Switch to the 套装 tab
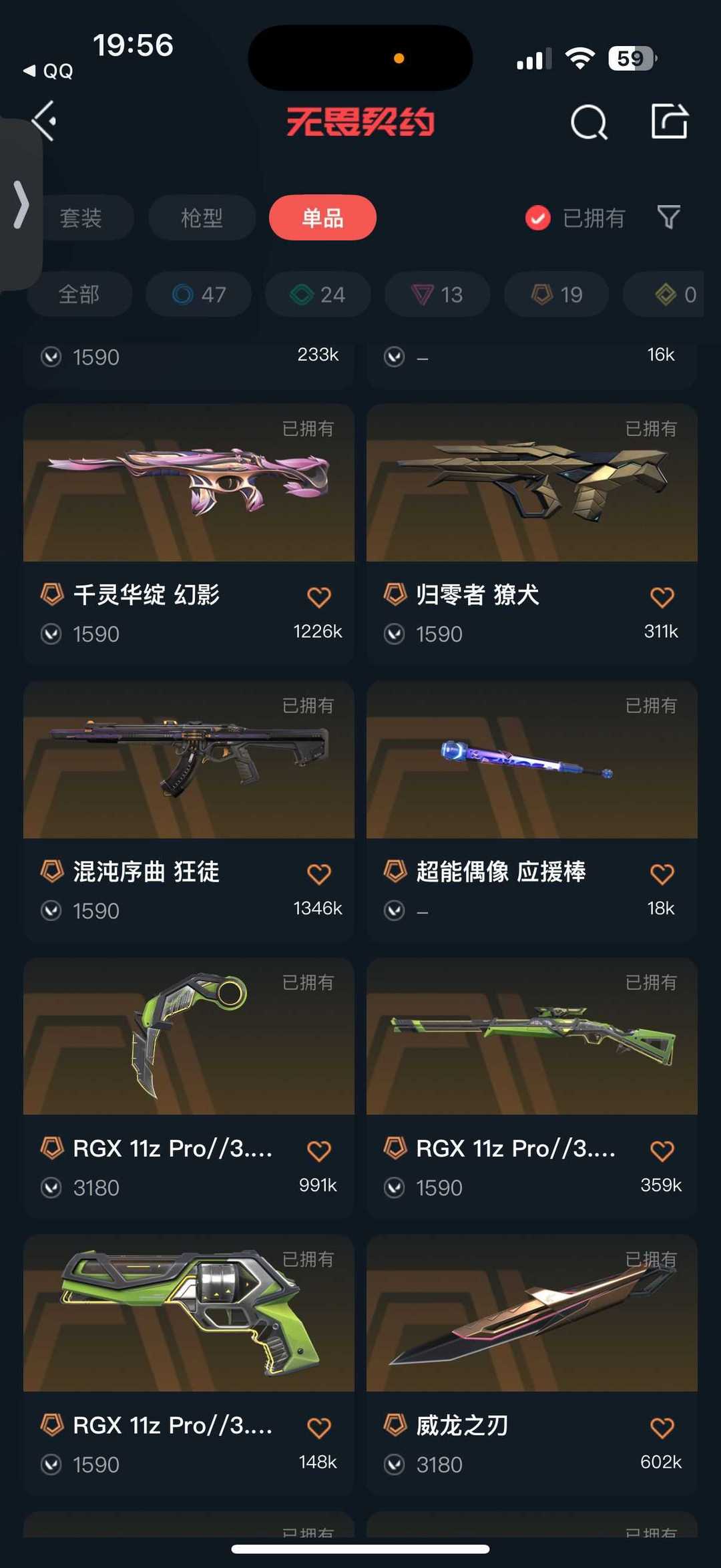721x1568 pixels. 81,218
